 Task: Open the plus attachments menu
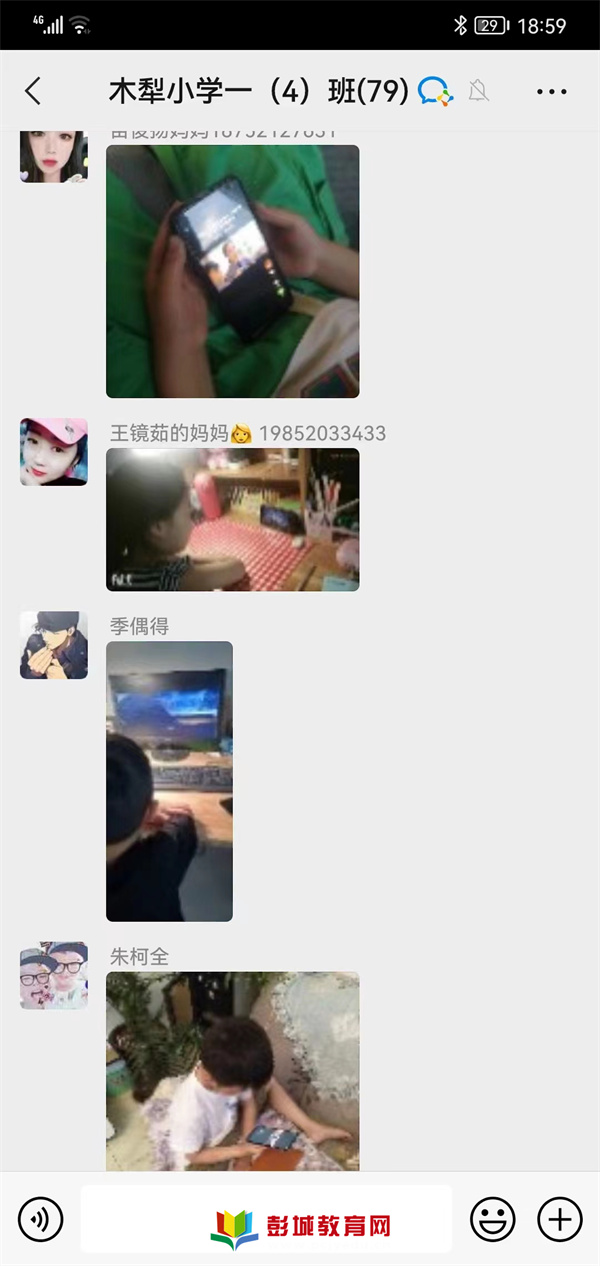(x=559, y=1218)
